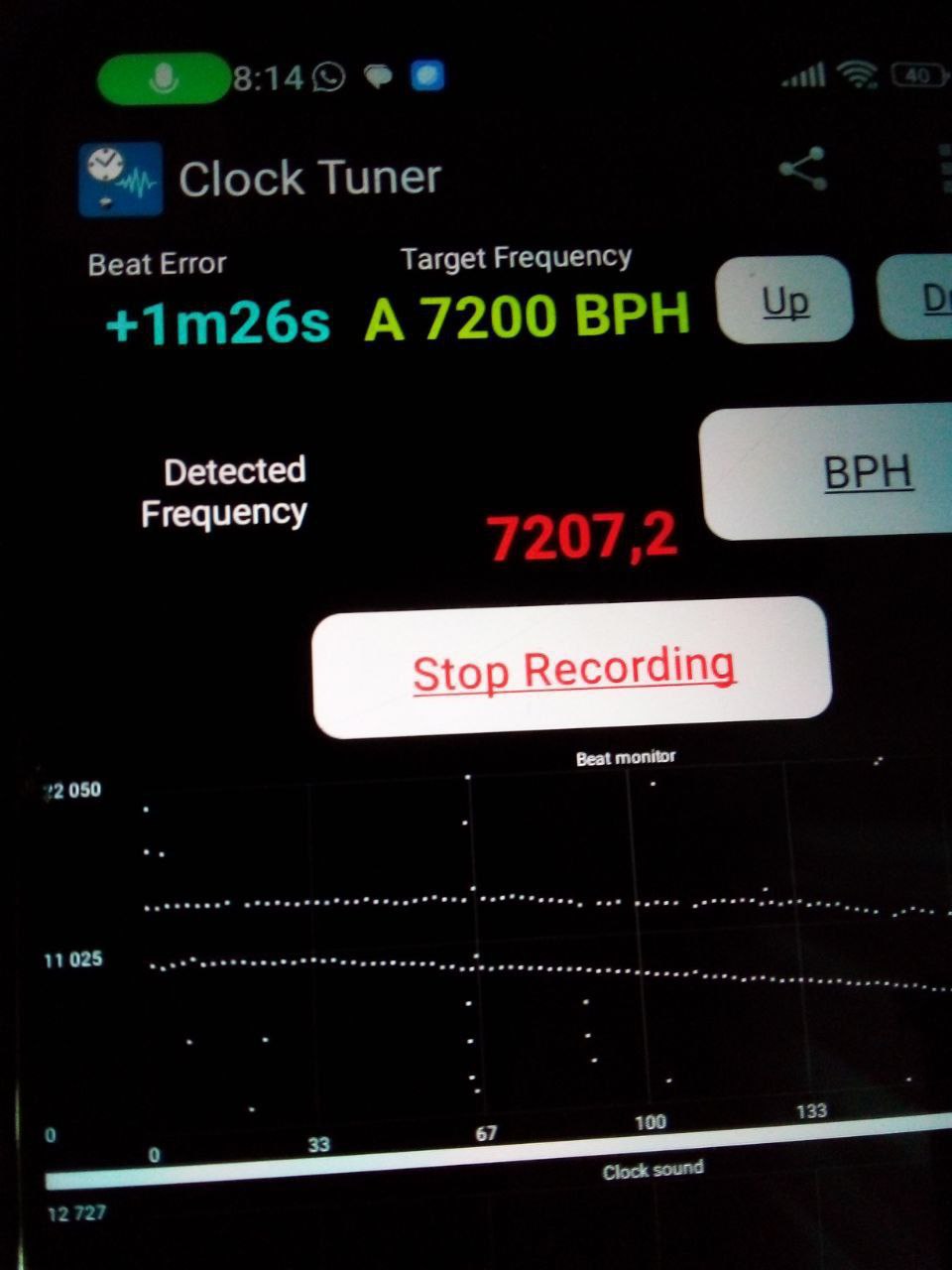Tap the Up button for target frequency

tap(784, 300)
